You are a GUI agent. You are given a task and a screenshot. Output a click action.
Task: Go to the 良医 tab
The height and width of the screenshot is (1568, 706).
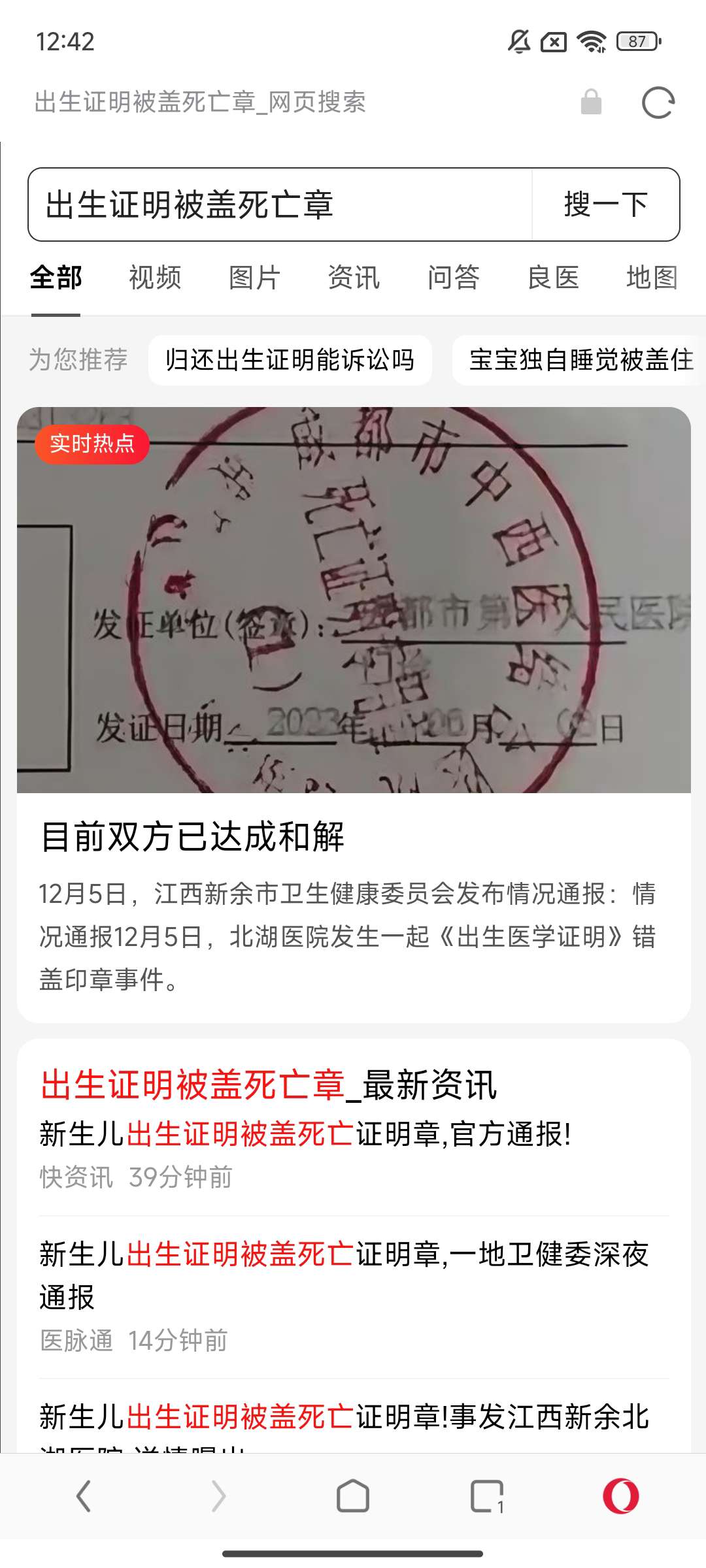pyautogui.click(x=553, y=278)
